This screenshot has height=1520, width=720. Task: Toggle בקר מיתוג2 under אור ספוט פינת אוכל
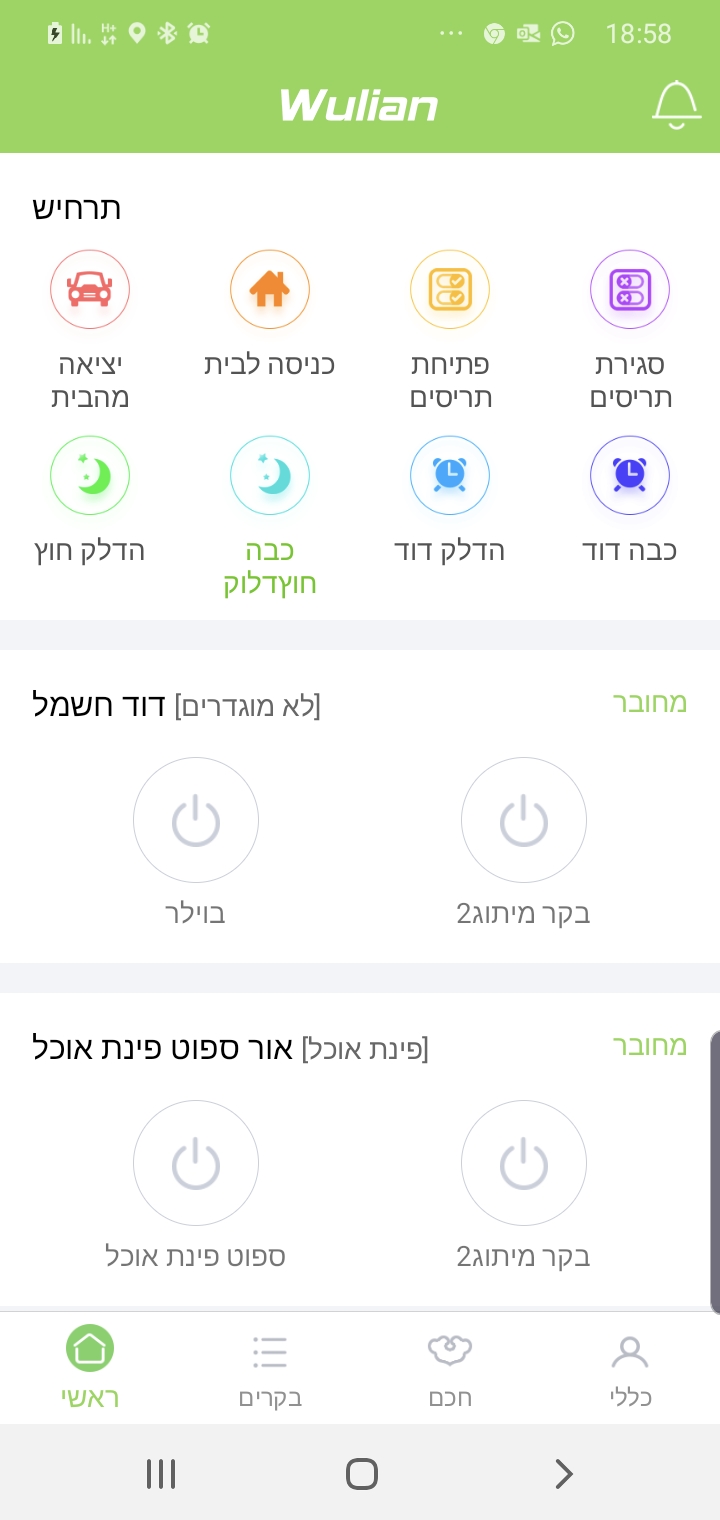(524, 1163)
